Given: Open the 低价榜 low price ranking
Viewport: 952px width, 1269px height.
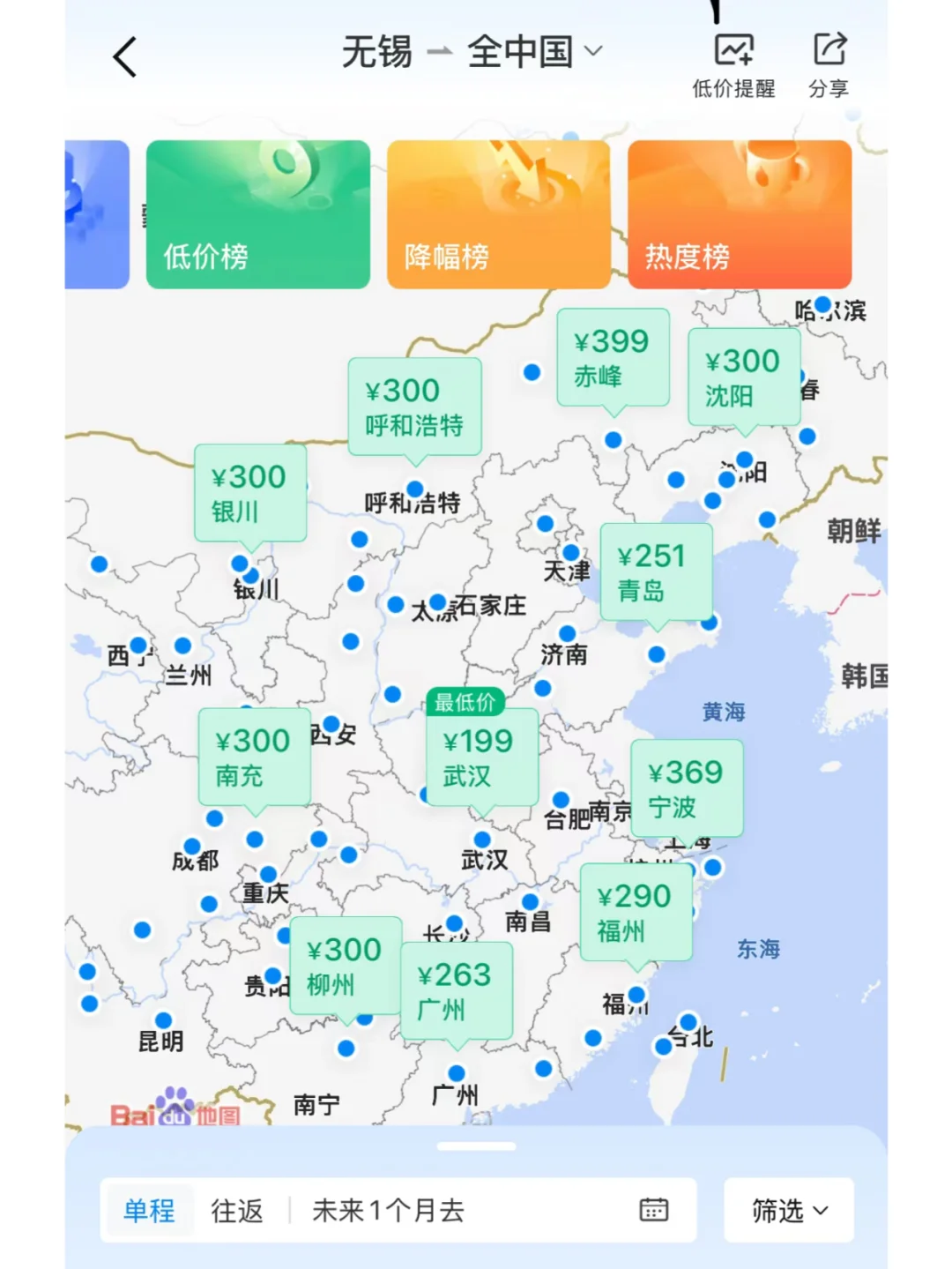Looking at the screenshot, I should coord(257,212).
